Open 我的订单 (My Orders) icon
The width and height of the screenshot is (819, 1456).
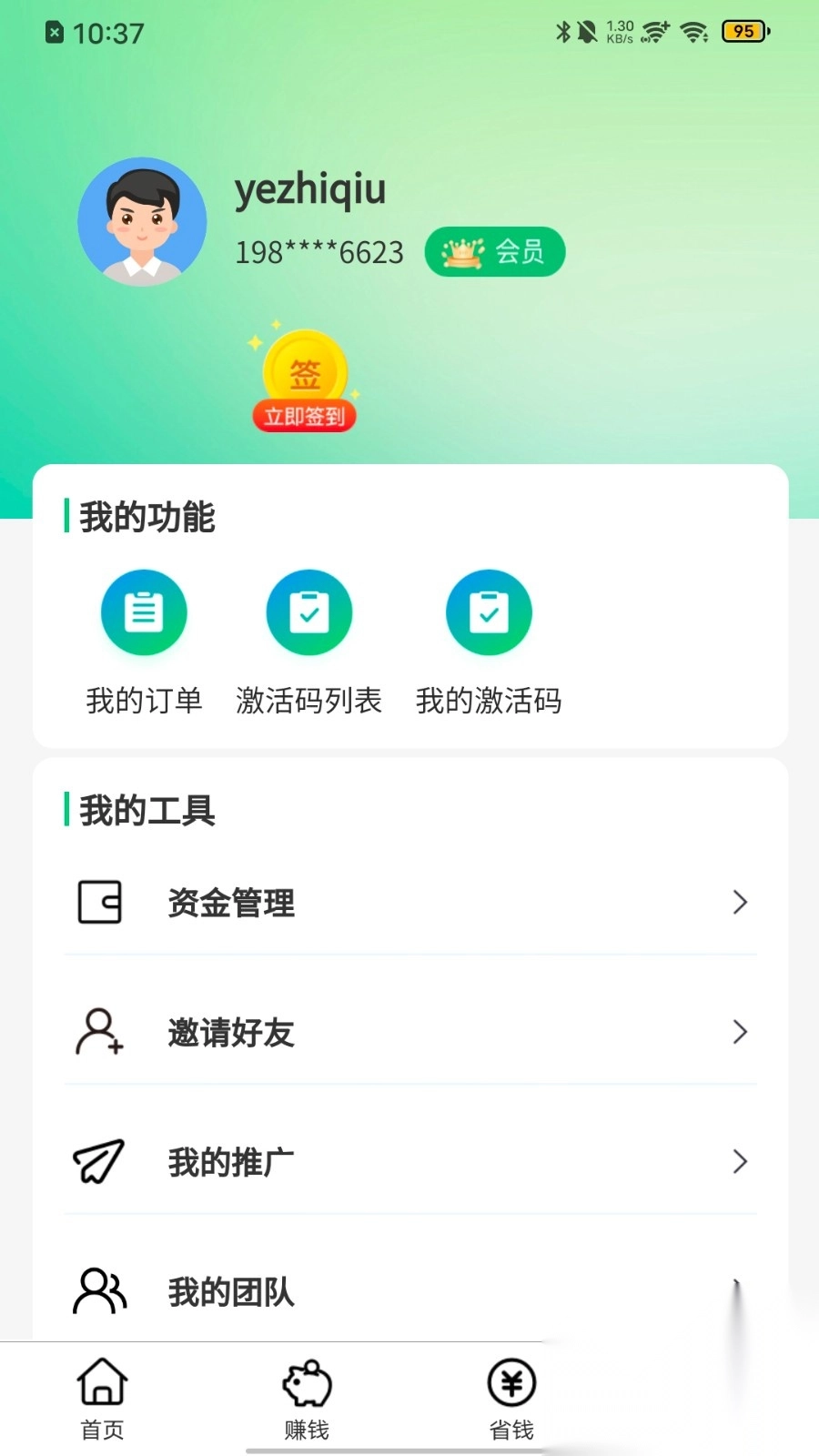(144, 612)
